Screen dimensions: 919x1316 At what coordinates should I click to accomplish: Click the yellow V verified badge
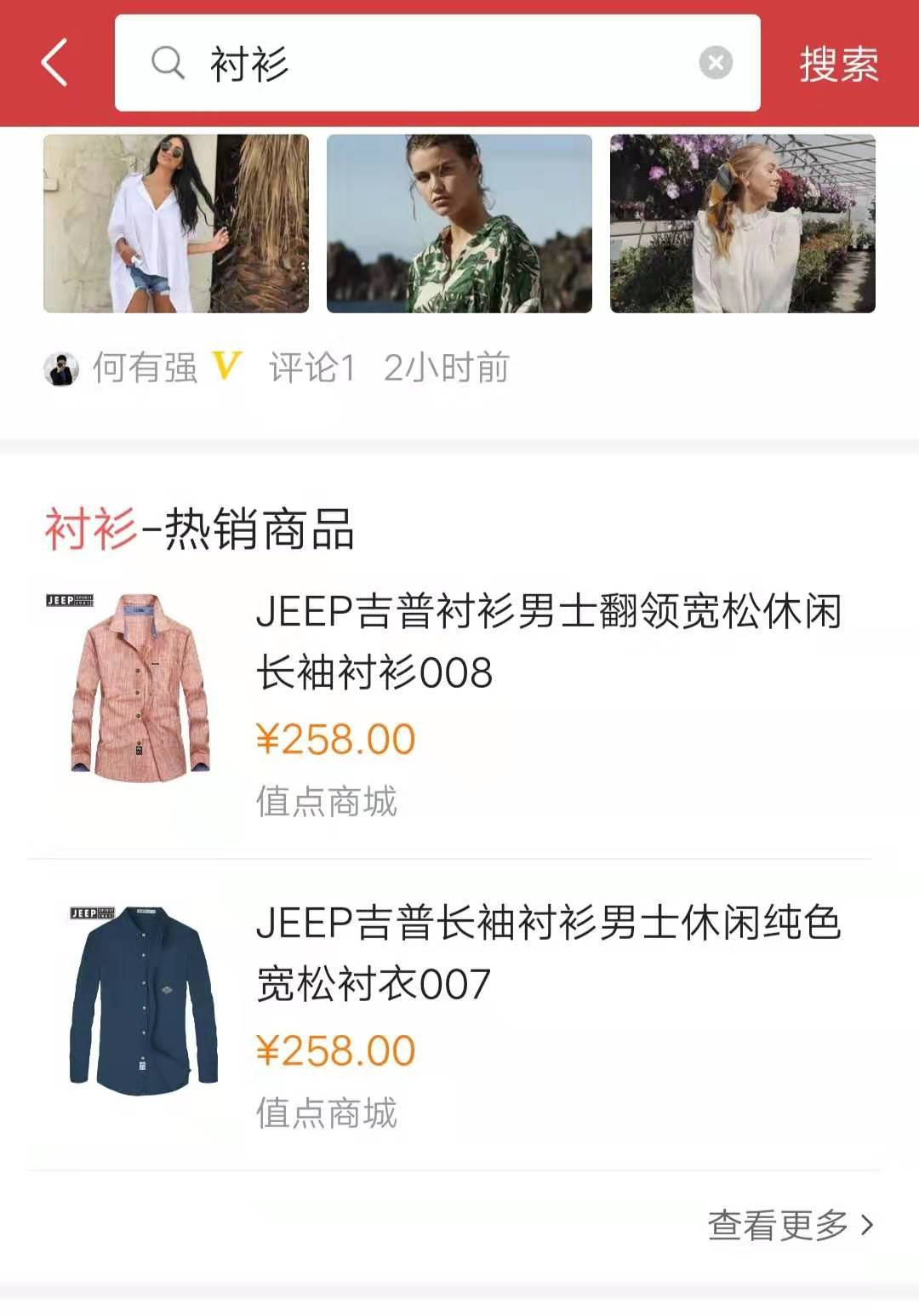[226, 366]
